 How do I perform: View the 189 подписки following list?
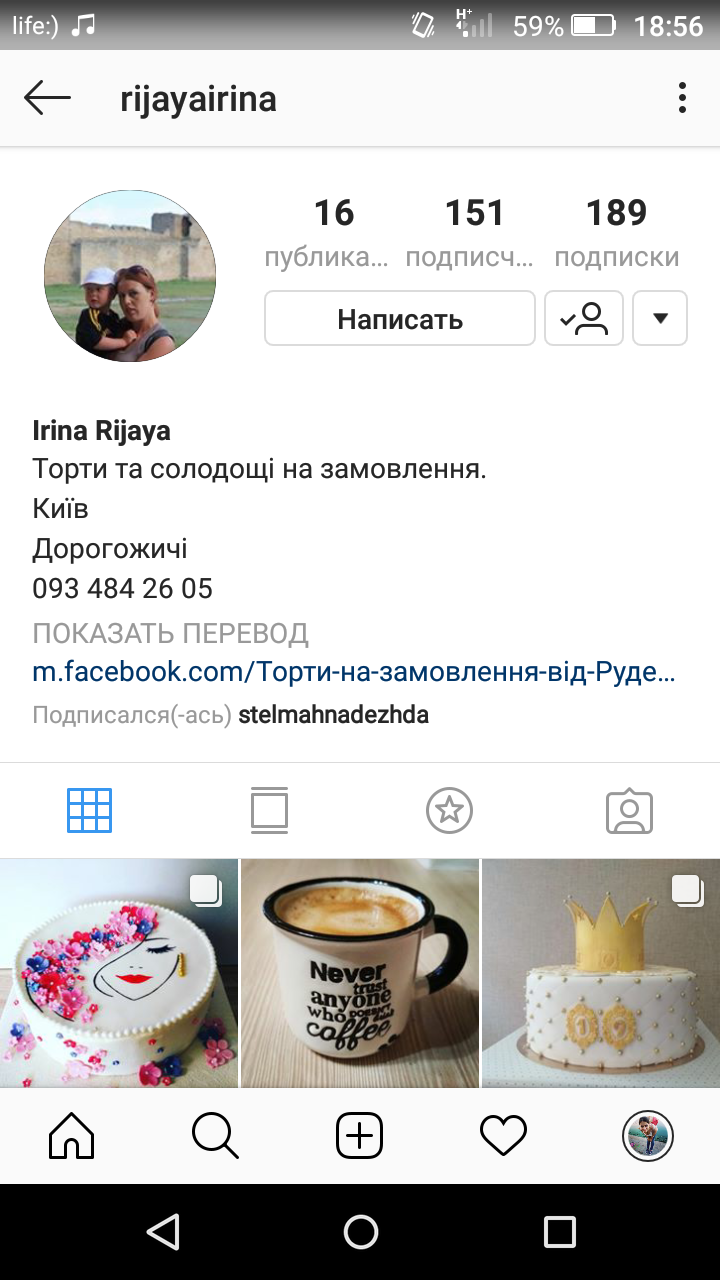617,232
